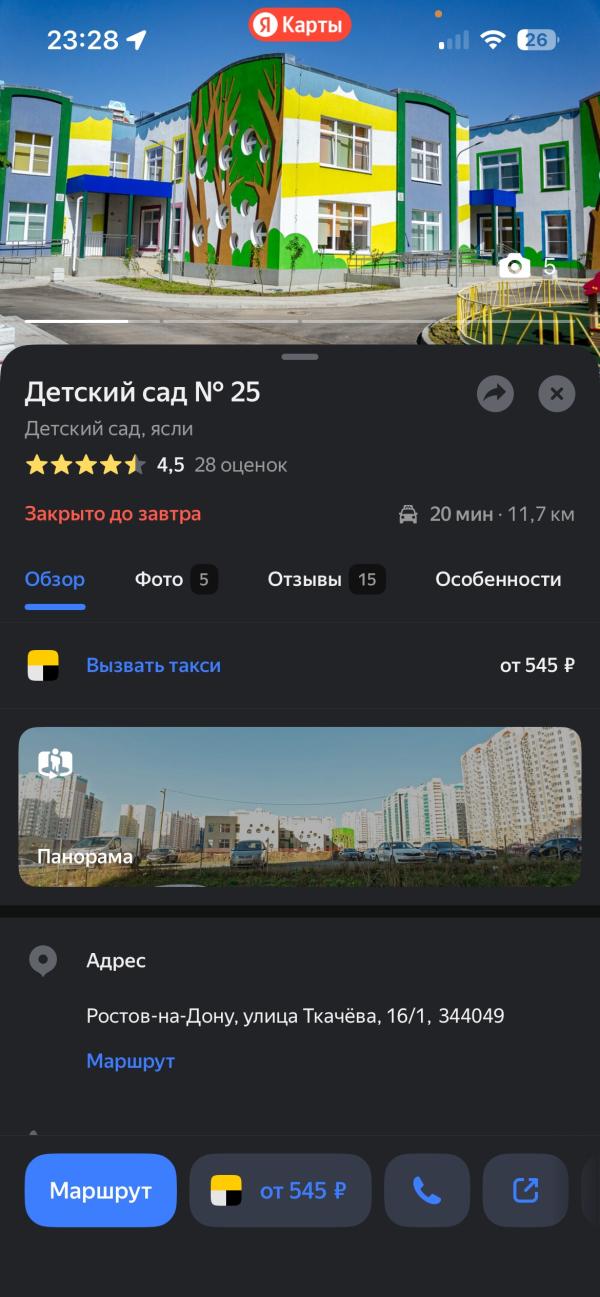Viewport: 600px width, 1297px height.
Task: Close the place card
Action: pyautogui.click(x=557, y=394)
